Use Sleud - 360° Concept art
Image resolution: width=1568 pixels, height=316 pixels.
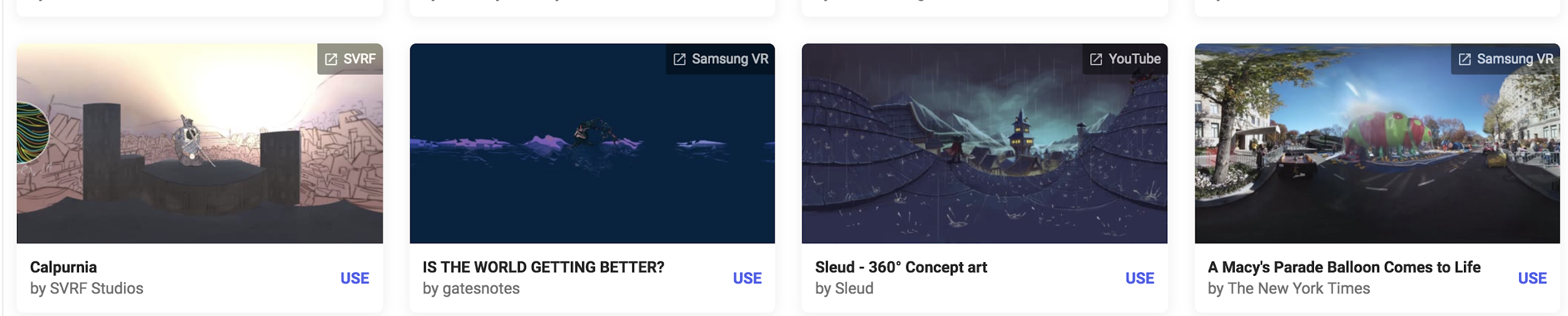pyautogui.click(x=1139, y=278)
